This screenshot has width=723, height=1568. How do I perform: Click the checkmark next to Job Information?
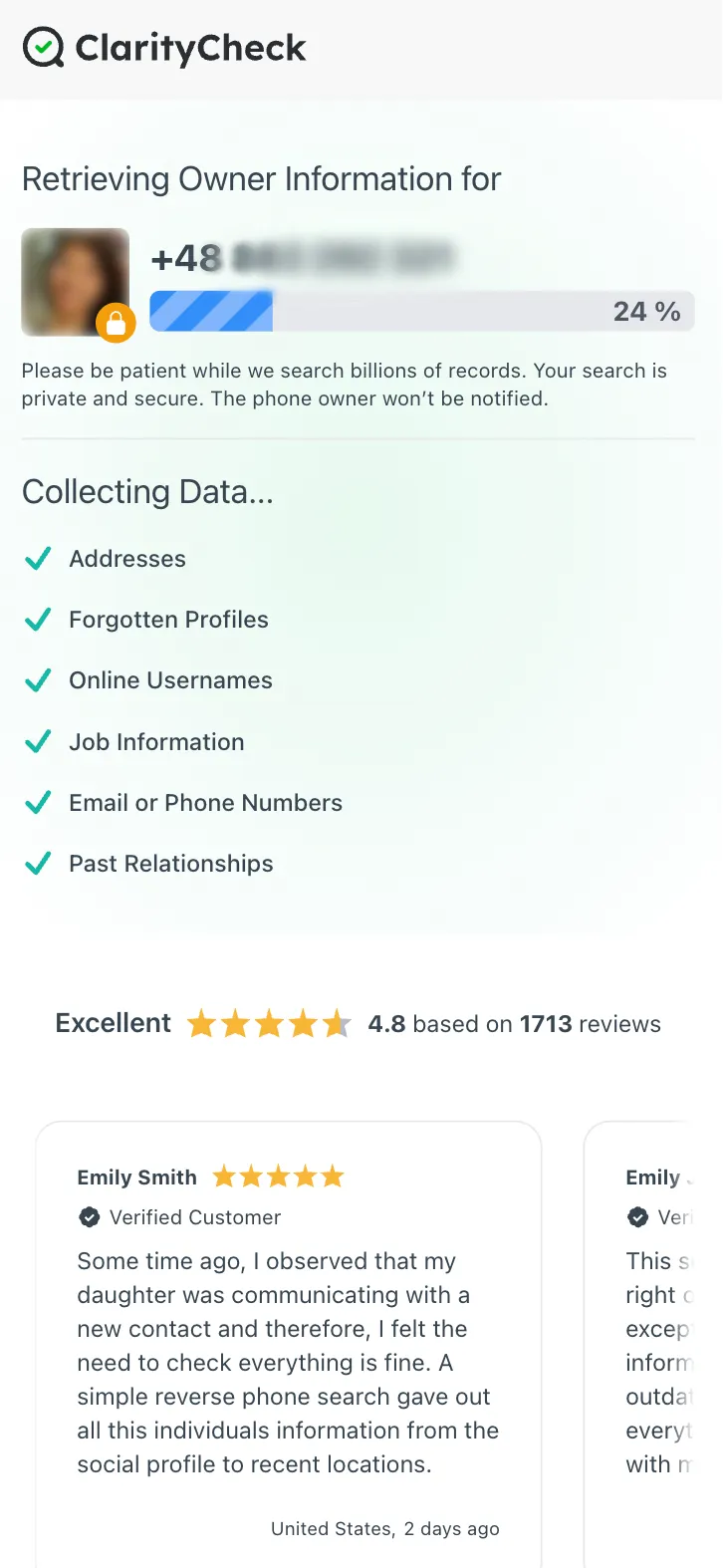click(x=38, y=741)
